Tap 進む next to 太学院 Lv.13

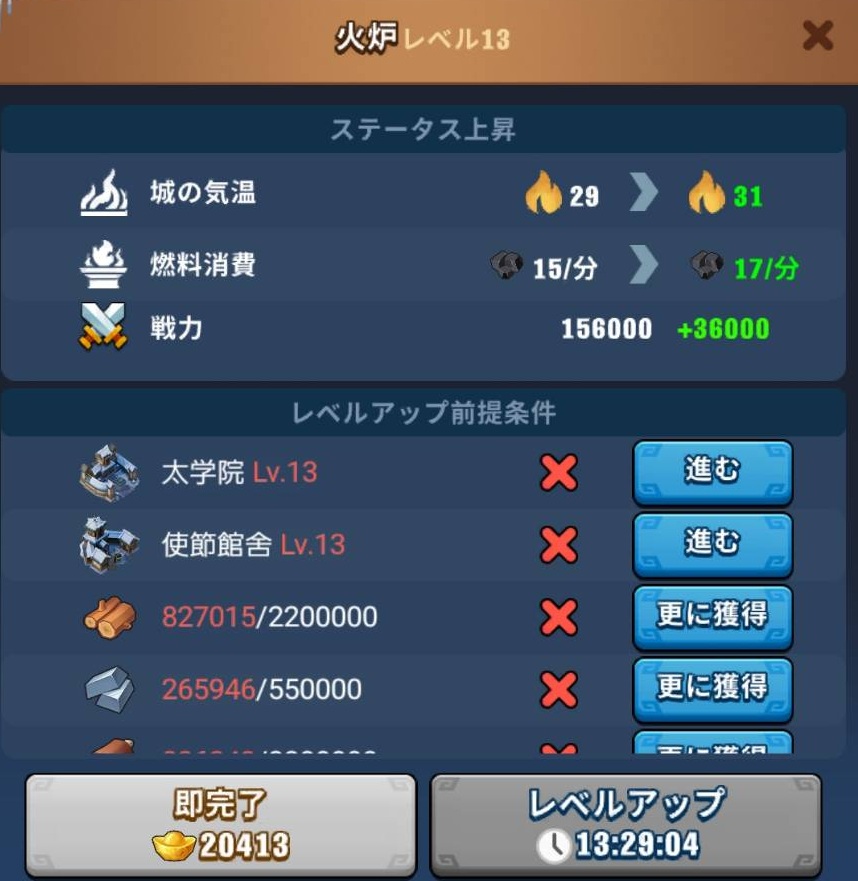[x=712, y=472]
